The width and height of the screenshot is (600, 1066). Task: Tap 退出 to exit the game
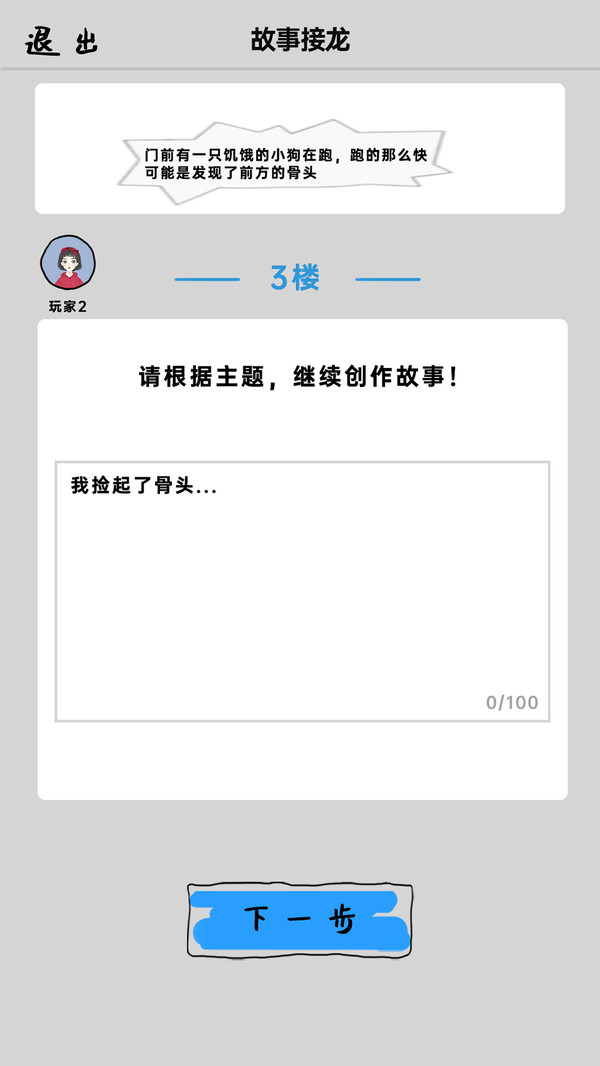(60, 42)
